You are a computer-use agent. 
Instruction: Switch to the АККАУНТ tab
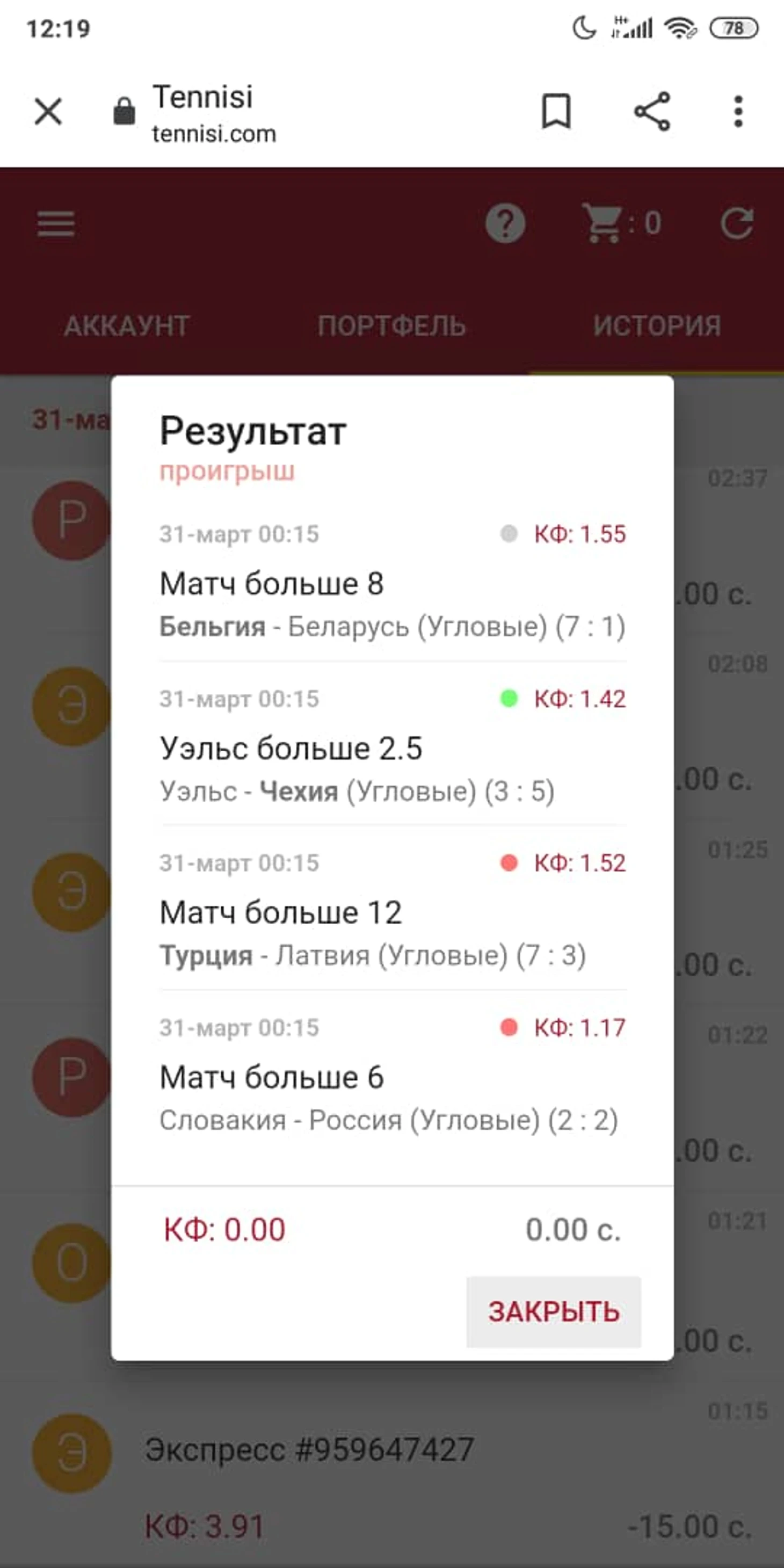click(x=127, y=326)
